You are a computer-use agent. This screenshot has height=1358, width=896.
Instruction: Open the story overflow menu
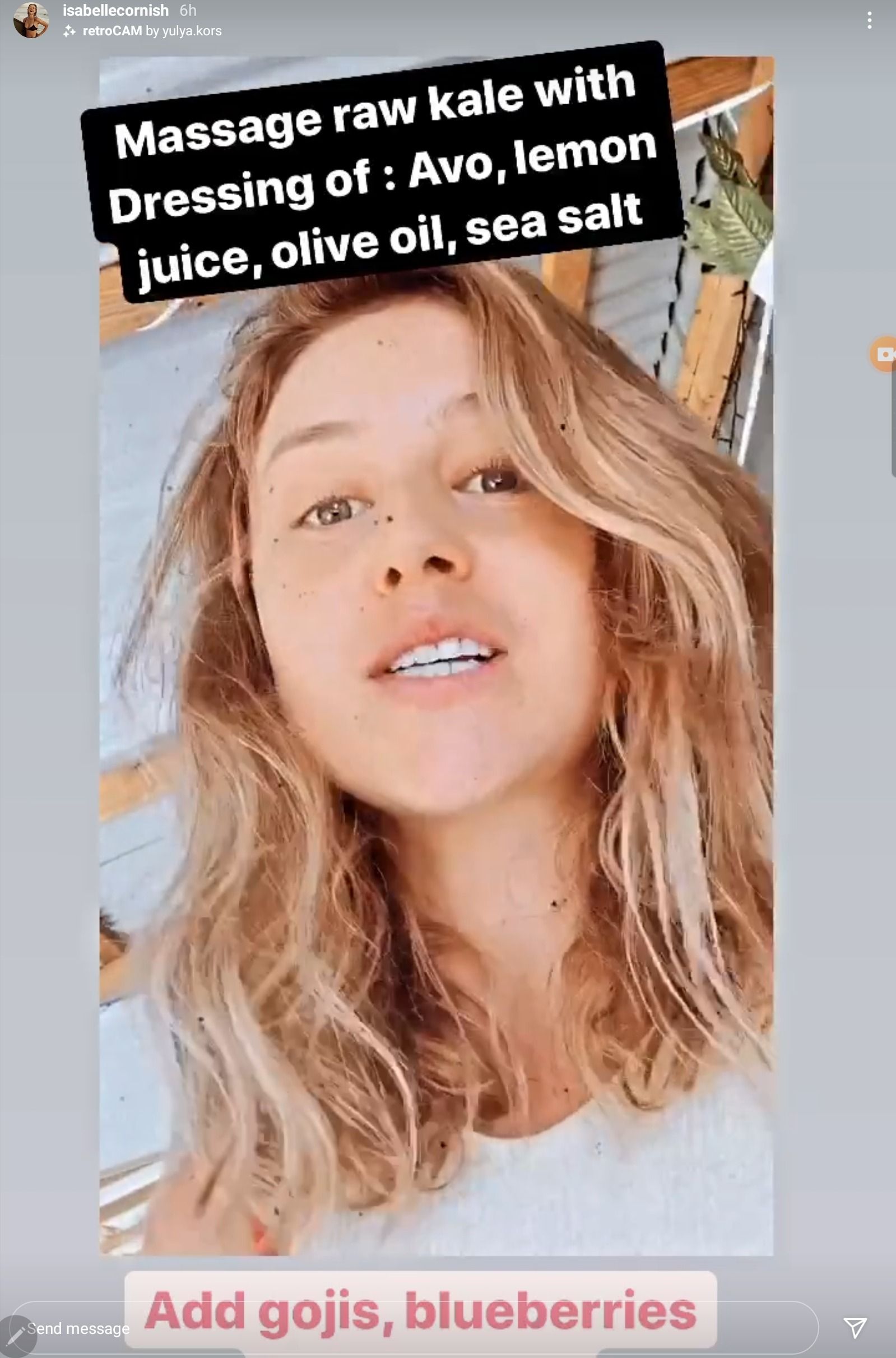point(869,21)
